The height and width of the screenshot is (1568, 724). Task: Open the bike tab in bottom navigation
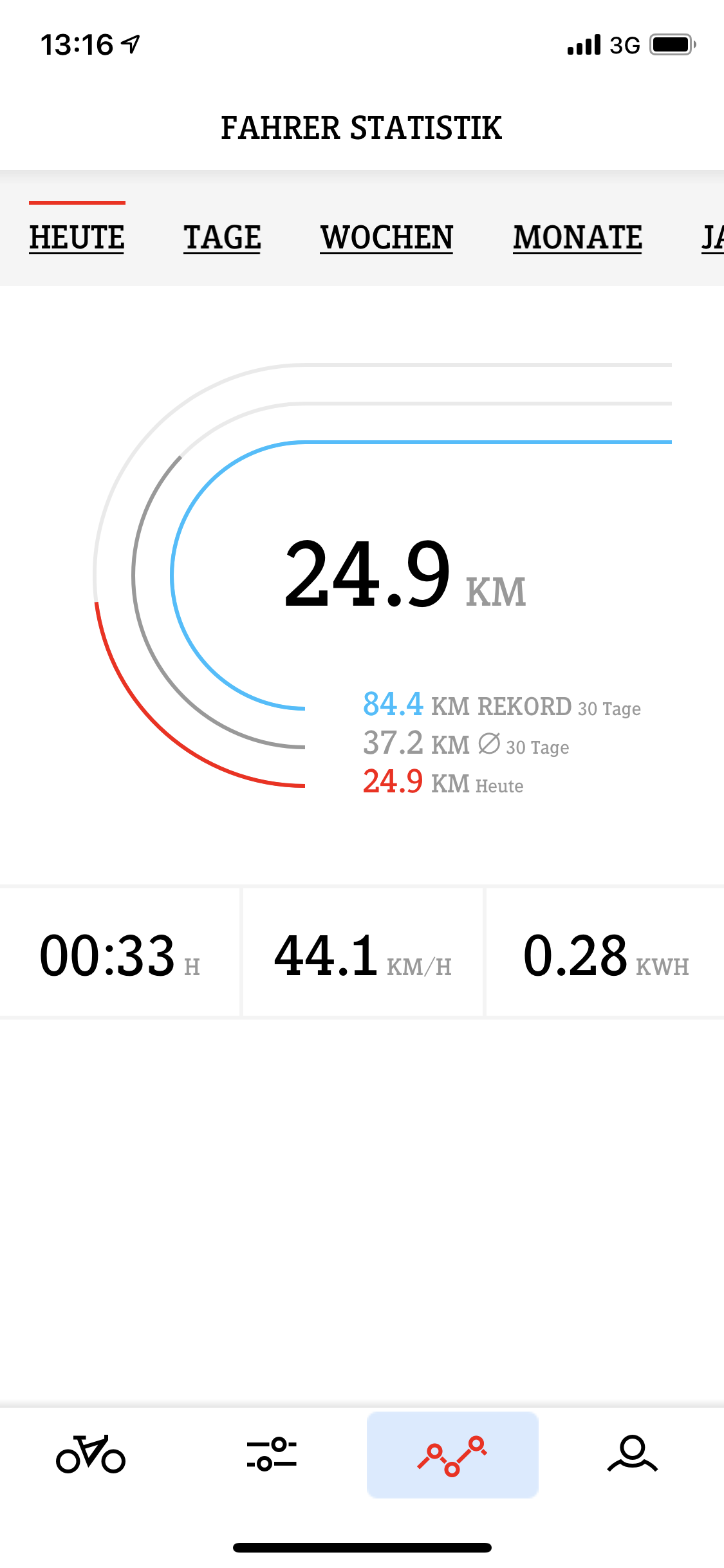click(91, 1454)
